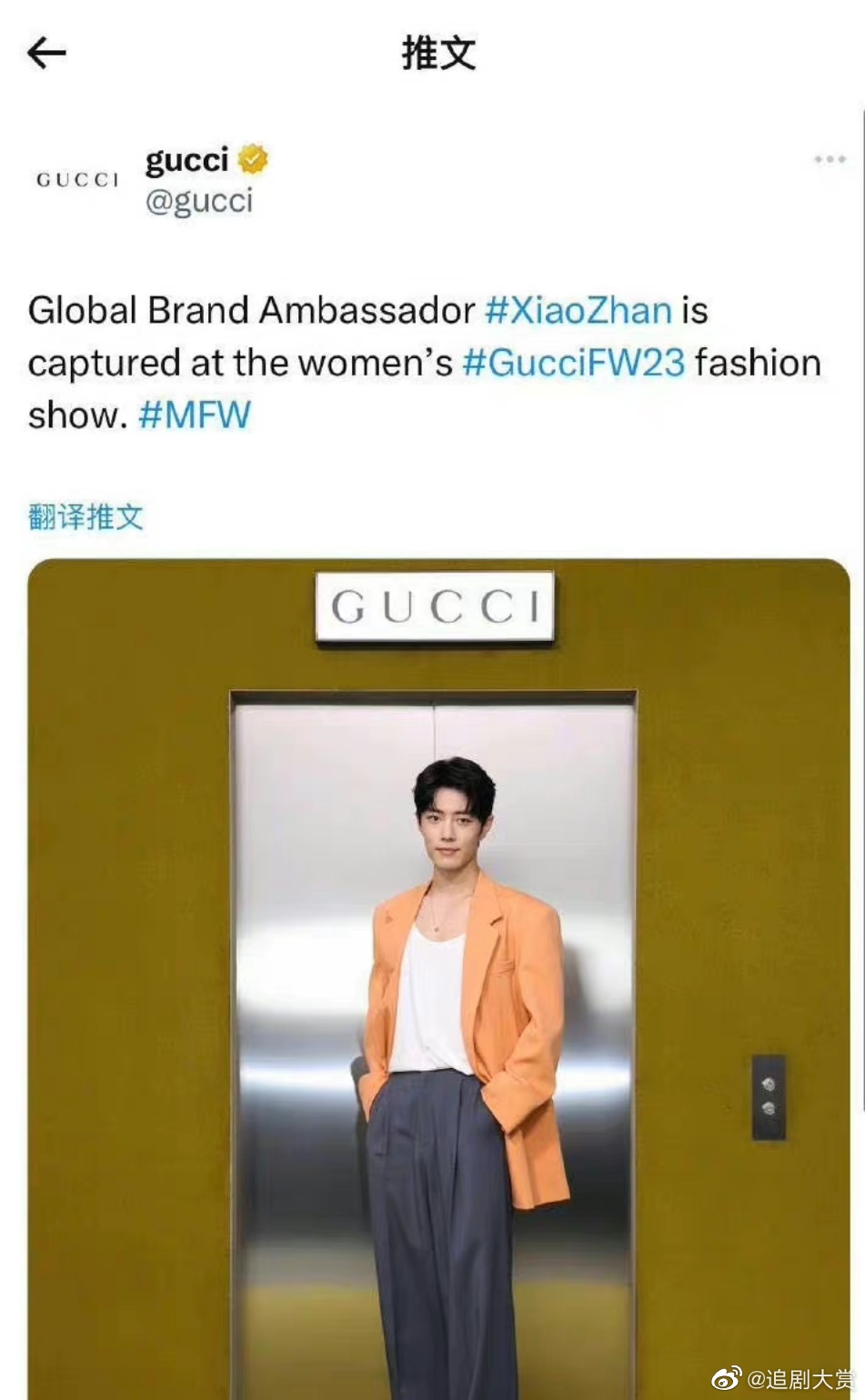The height and width of the screenshot is (1400, 865).
Task: Open the @gucci account handle
Action: tap(199, 201)
